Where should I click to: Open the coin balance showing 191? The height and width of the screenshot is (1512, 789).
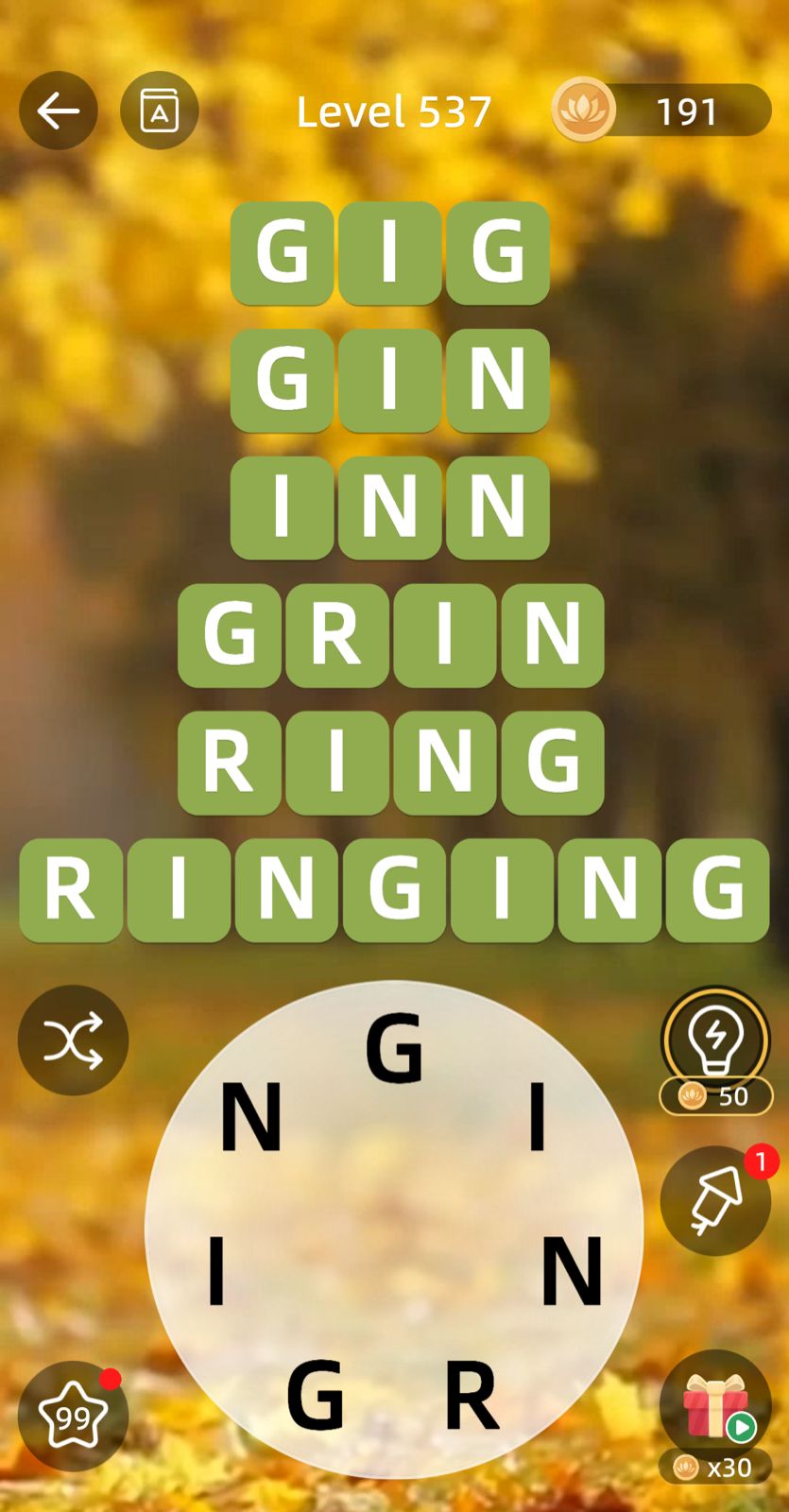662,112
